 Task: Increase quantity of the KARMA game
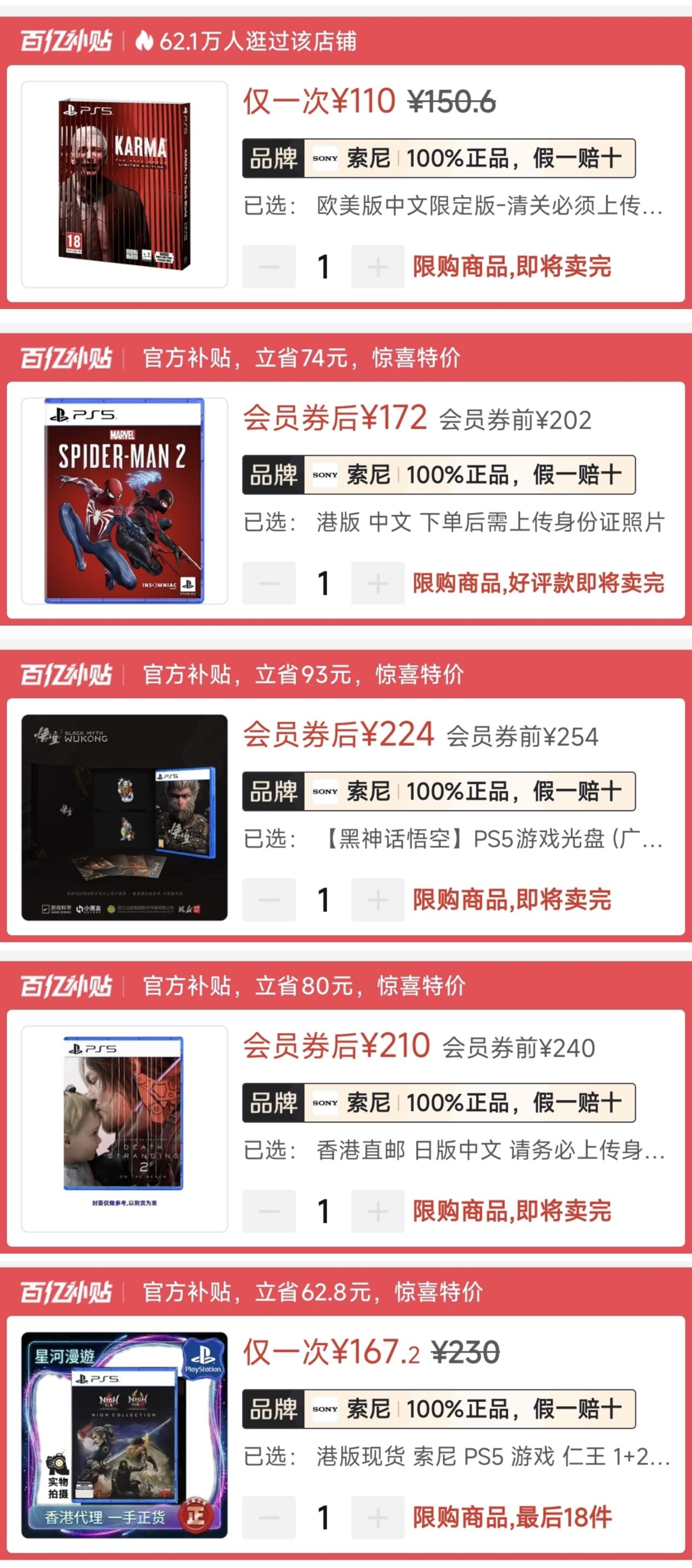(377, 267)
